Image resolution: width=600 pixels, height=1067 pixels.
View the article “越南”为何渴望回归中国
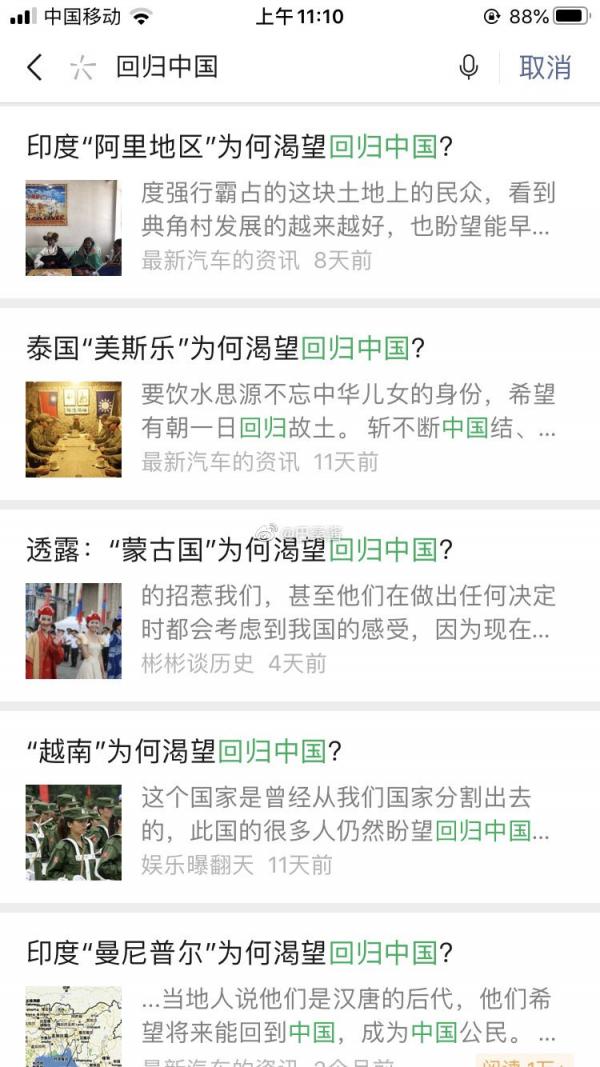pyautogui.click(x=185, y=751)
